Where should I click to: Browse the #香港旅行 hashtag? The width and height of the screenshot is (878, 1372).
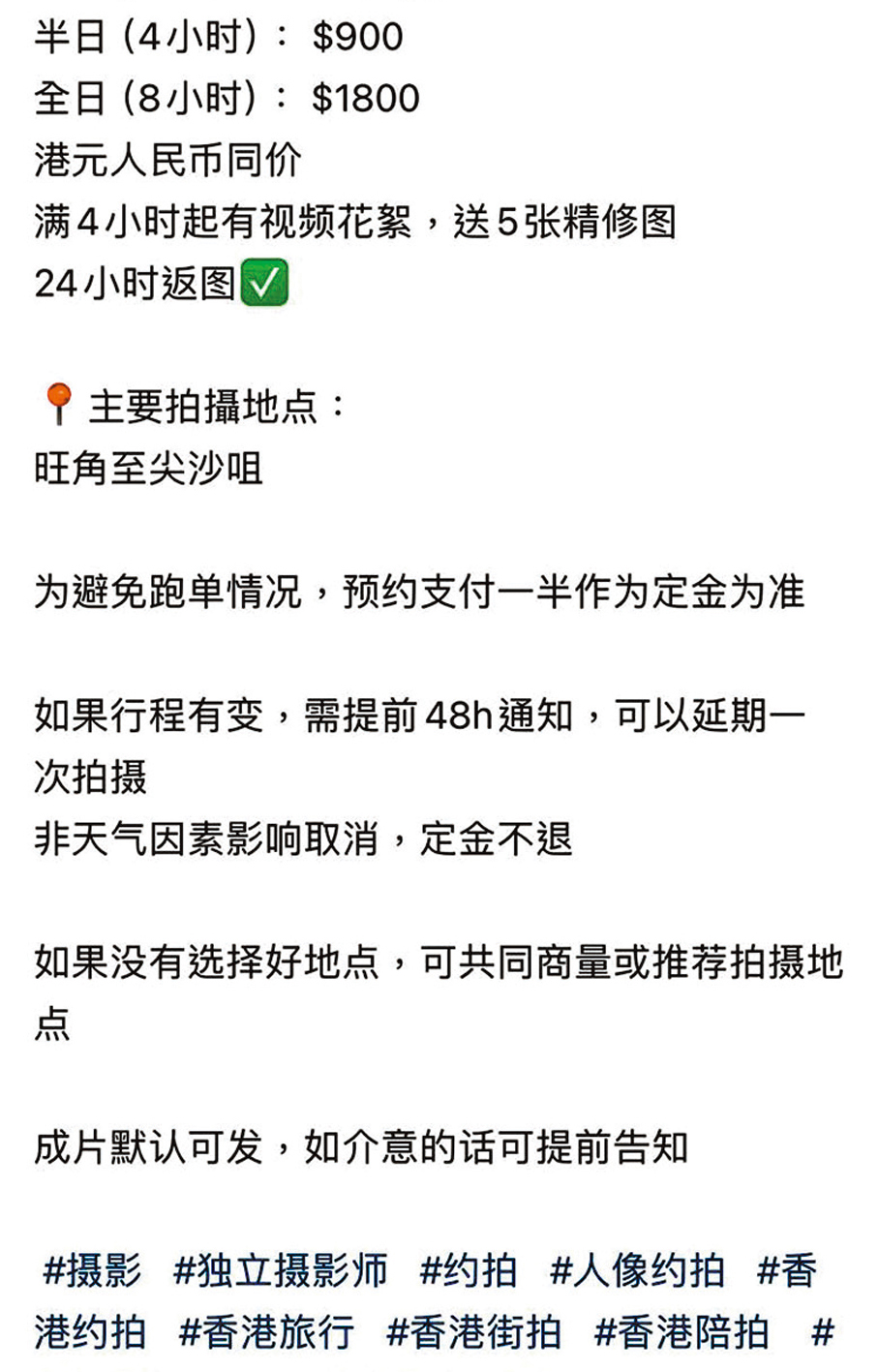pos(266,1333)
